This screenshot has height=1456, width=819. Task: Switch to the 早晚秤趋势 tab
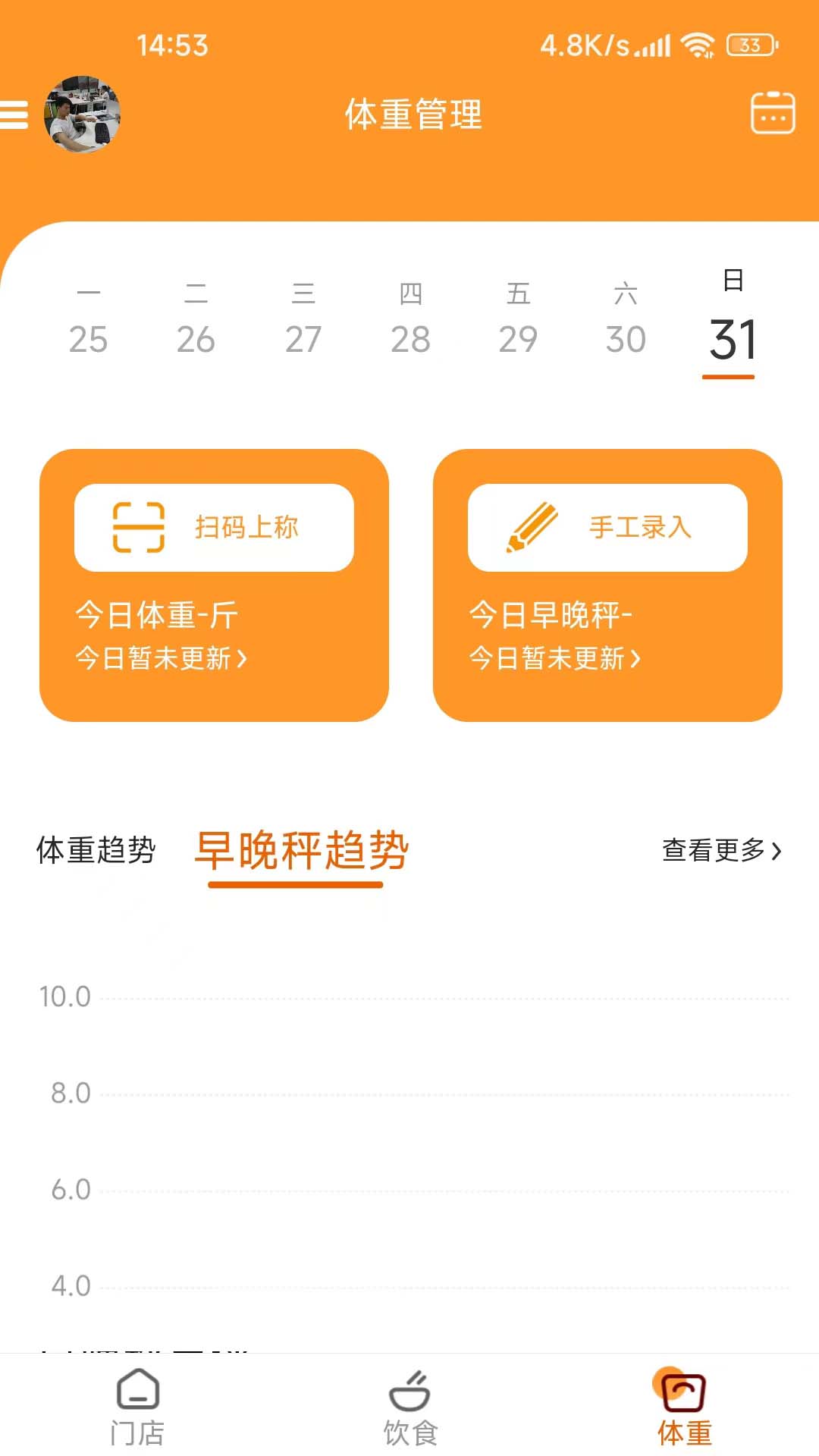tap(301, 851)
